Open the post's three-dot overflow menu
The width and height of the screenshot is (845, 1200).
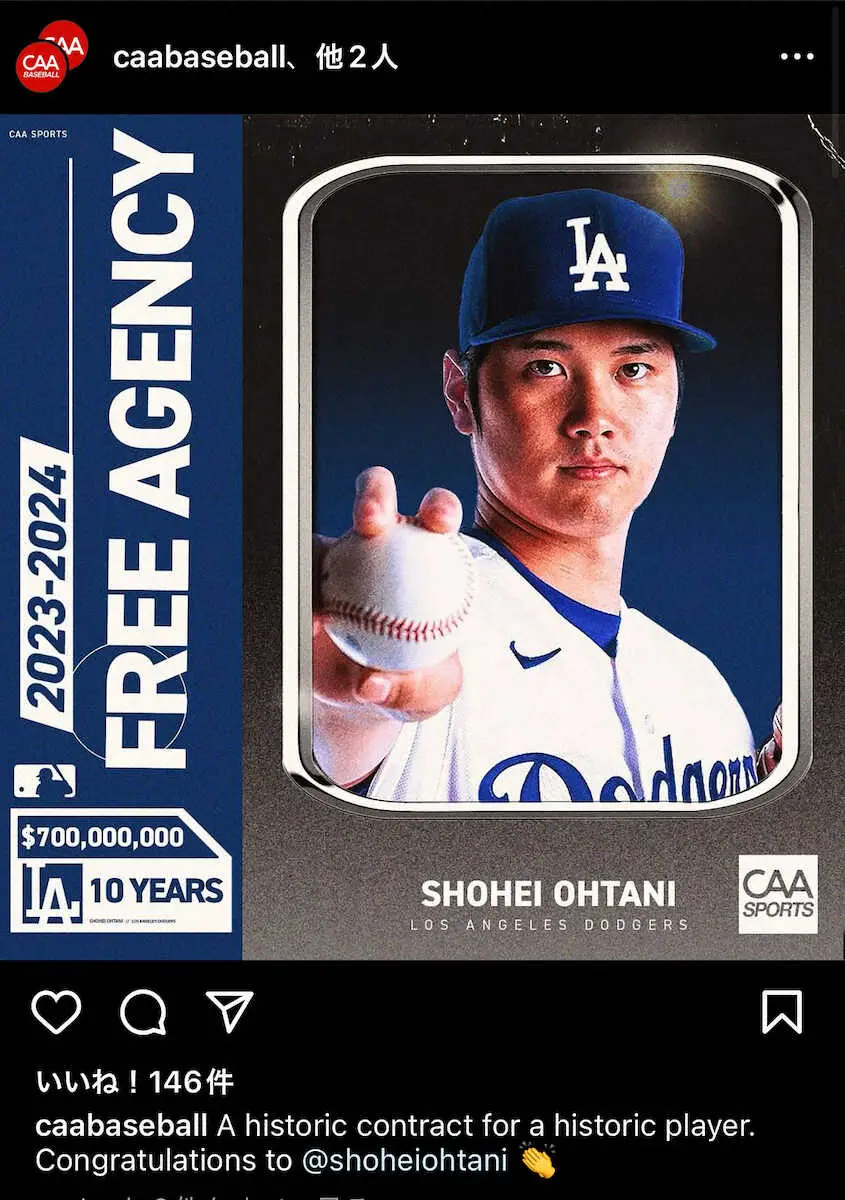click(x=796, y=57)
